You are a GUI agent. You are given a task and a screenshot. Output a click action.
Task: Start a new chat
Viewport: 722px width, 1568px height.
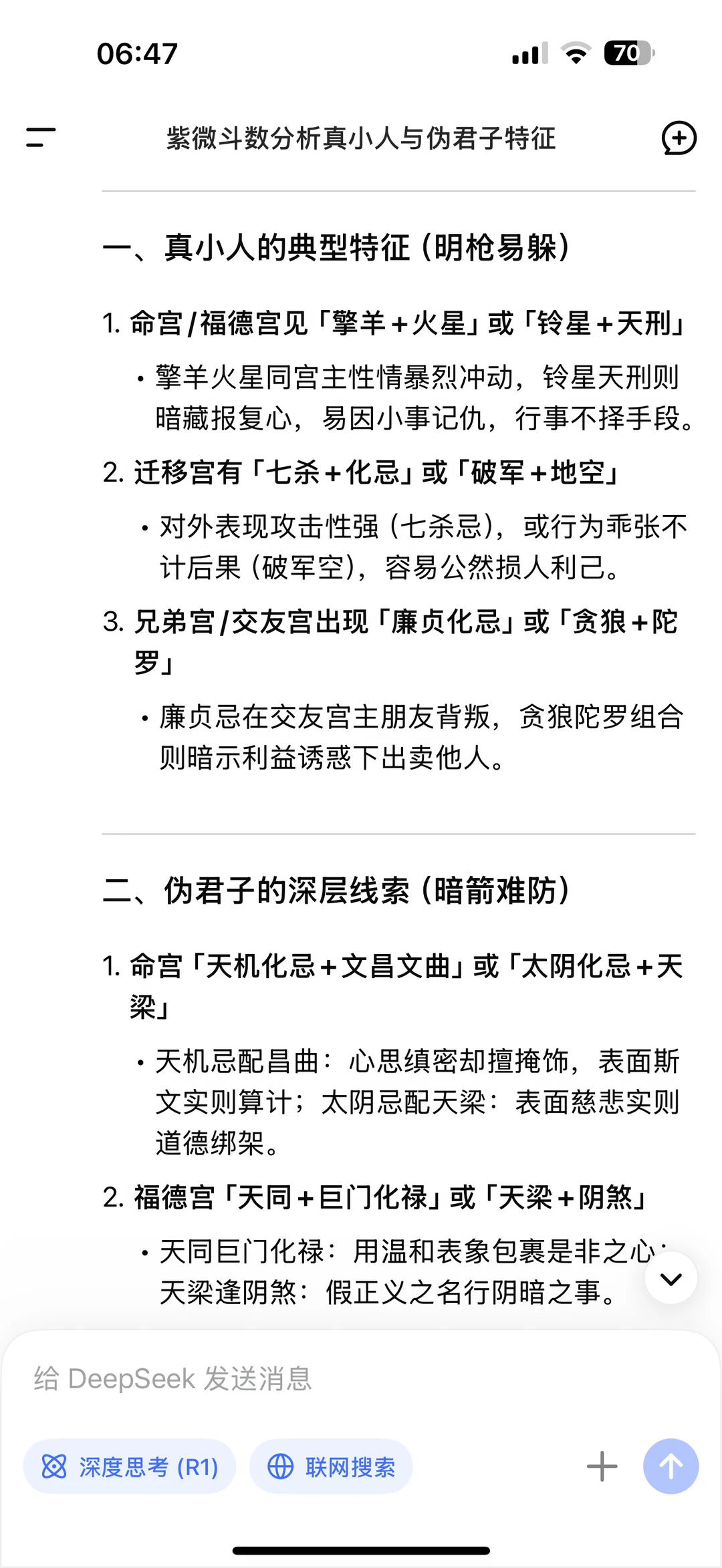(679, 138)
